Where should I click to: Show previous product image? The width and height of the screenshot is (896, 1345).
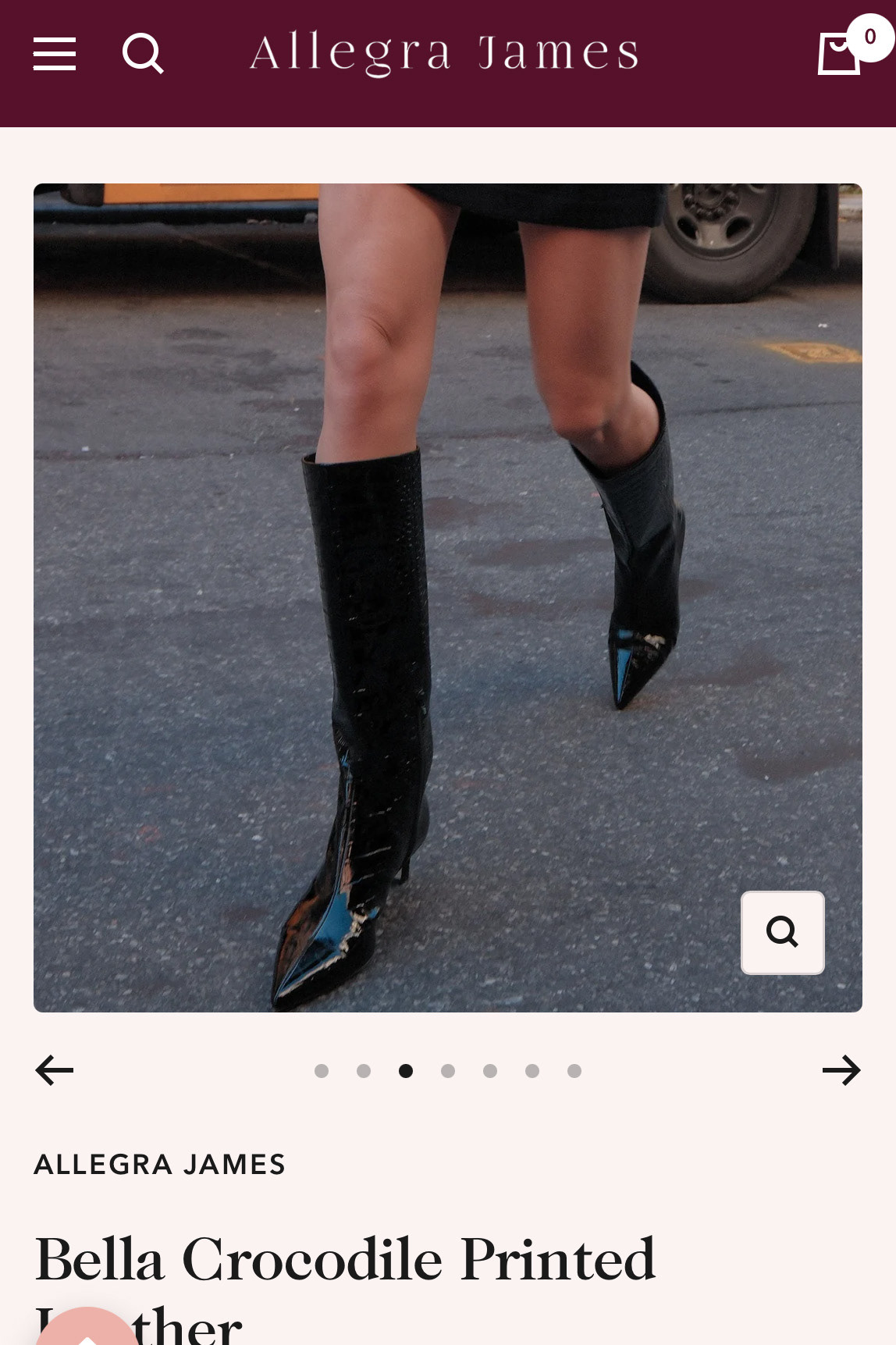pos(55,1070)
